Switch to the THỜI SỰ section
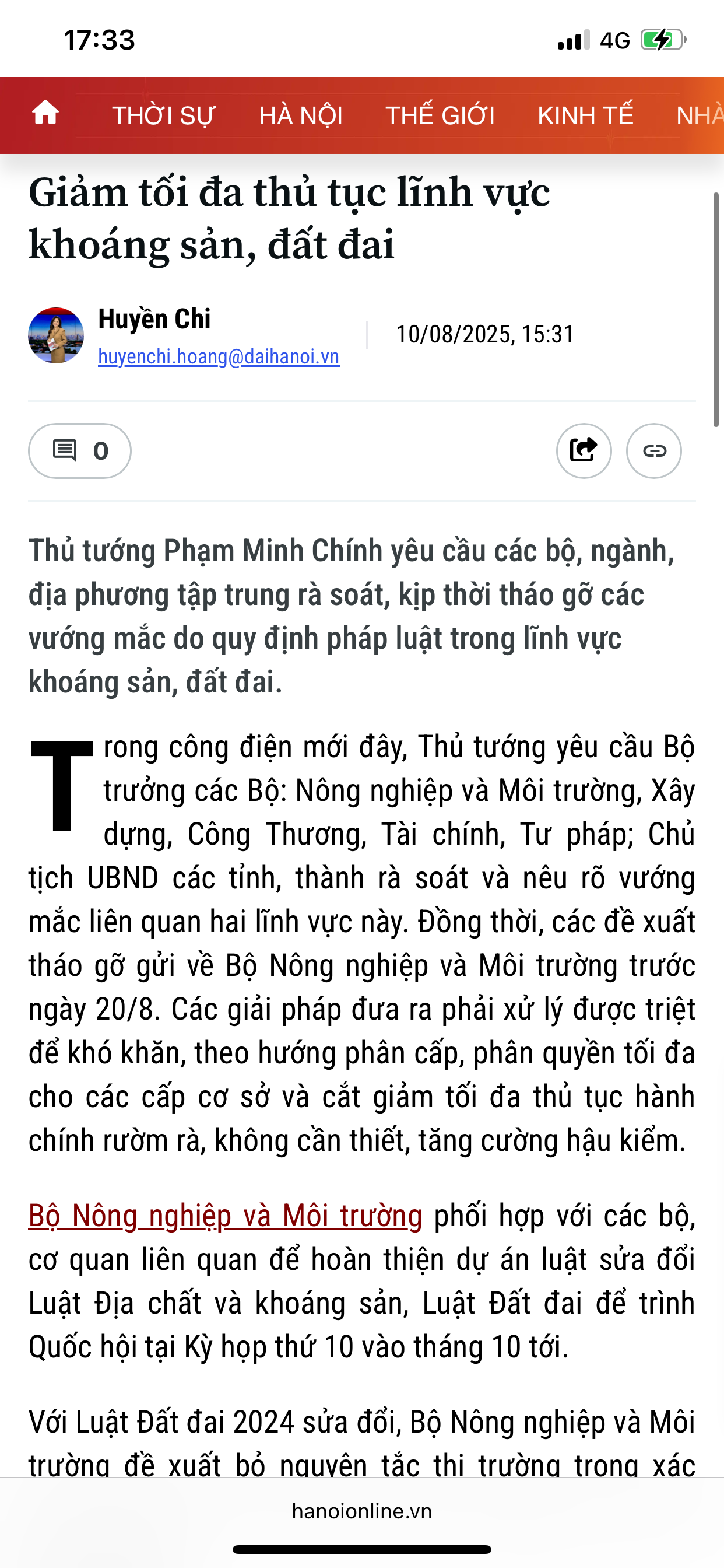The width and height of the screenshot is (724, 1568). [x=164, y=116]
